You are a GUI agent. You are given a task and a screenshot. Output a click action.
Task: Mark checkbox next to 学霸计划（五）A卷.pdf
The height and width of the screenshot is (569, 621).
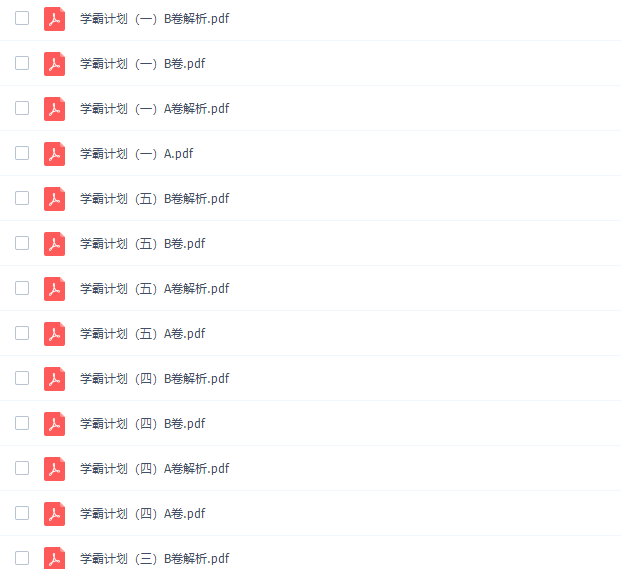tap(22, 333)
